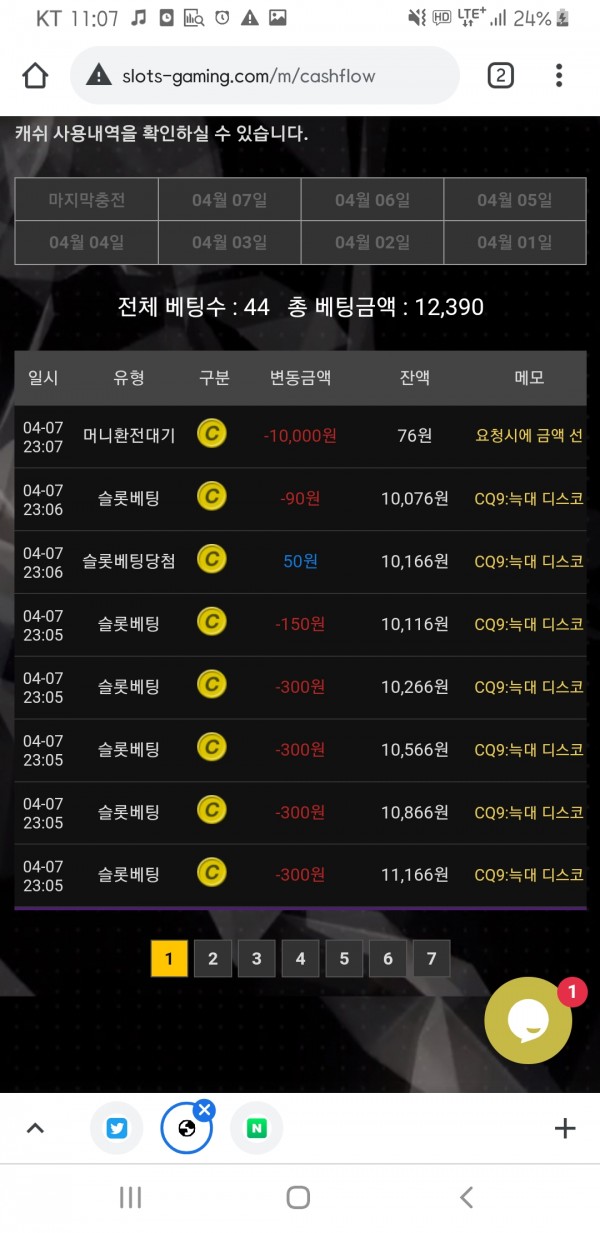Screen dimensions: 600x1233
Task: Select the 04월 01일 date filter
Action: click(x=514, y=242)
